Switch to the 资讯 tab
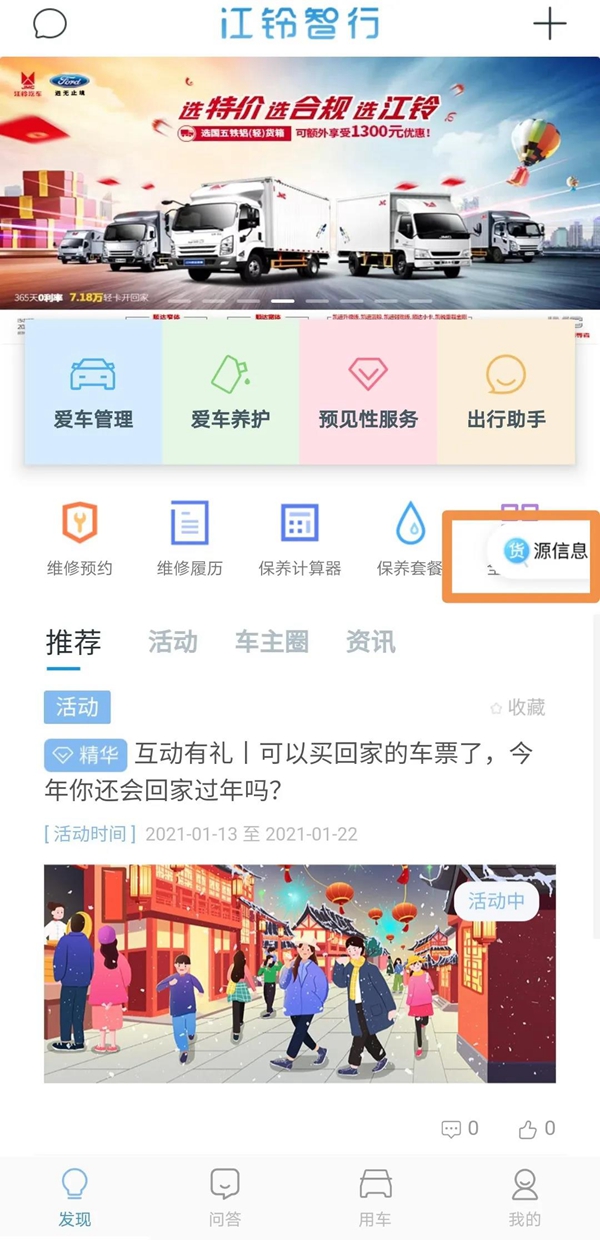This screenshot has height=1240, width=600. coord(370,642)
